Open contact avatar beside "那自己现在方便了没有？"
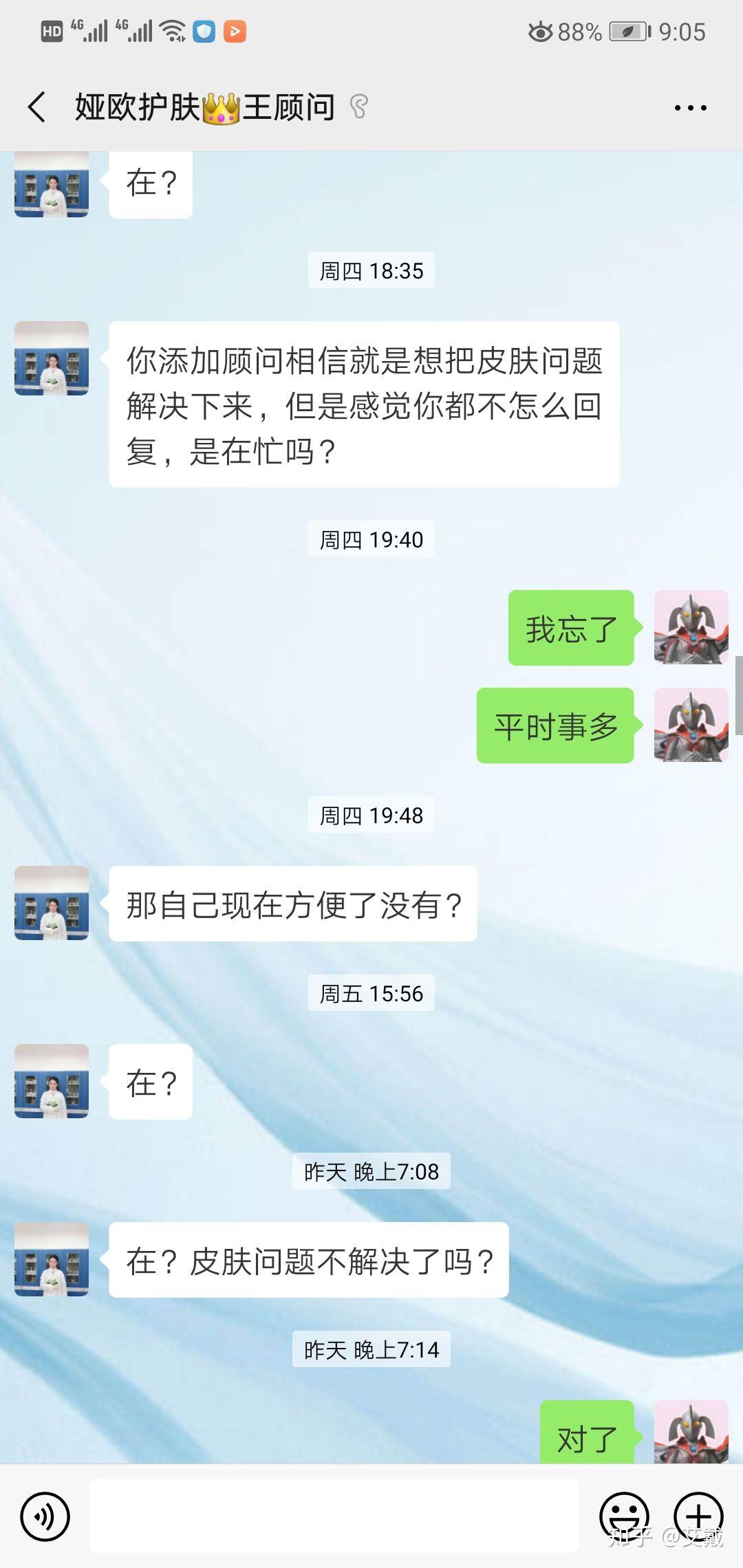This screenshot has width=743, height=1568. (x=52, y=903)
